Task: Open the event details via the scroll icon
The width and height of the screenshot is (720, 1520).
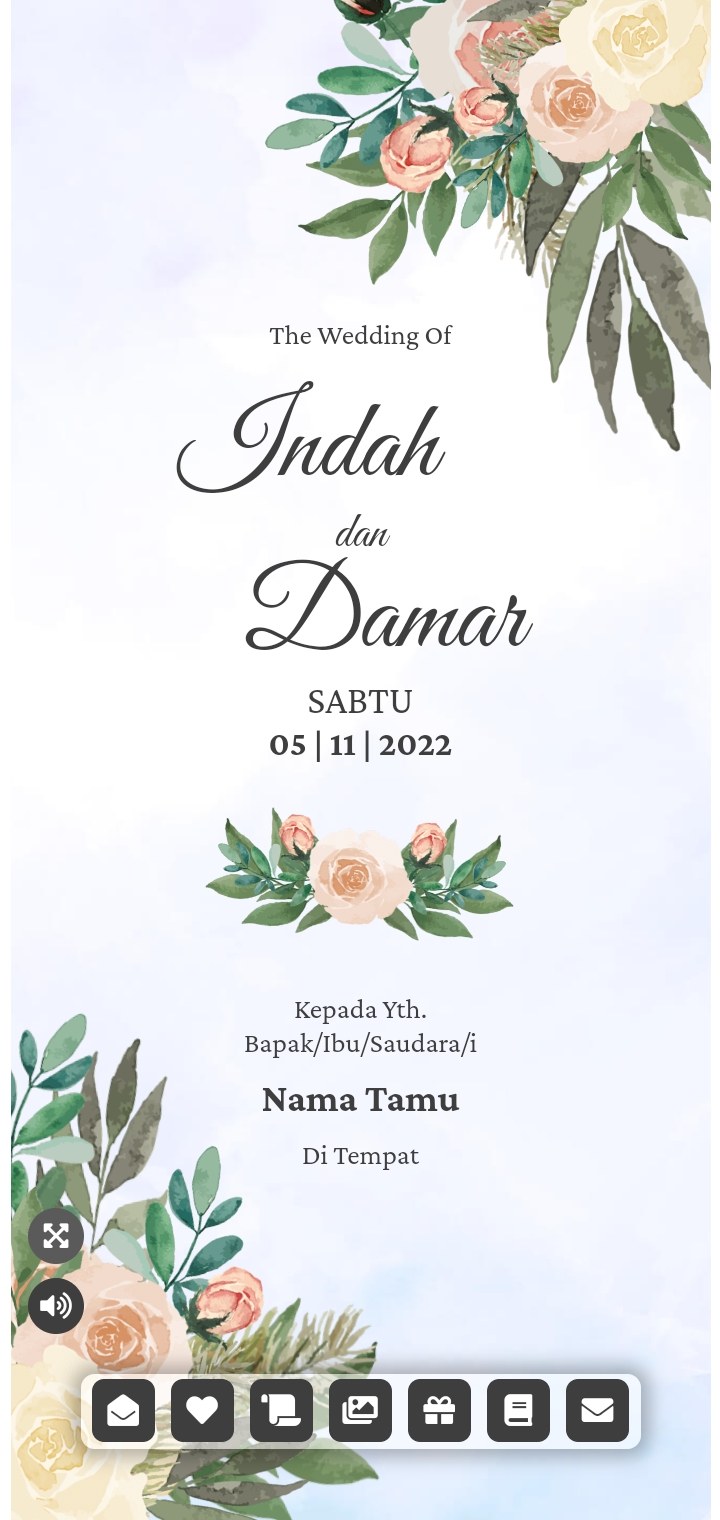Action: pos(281,1411)
